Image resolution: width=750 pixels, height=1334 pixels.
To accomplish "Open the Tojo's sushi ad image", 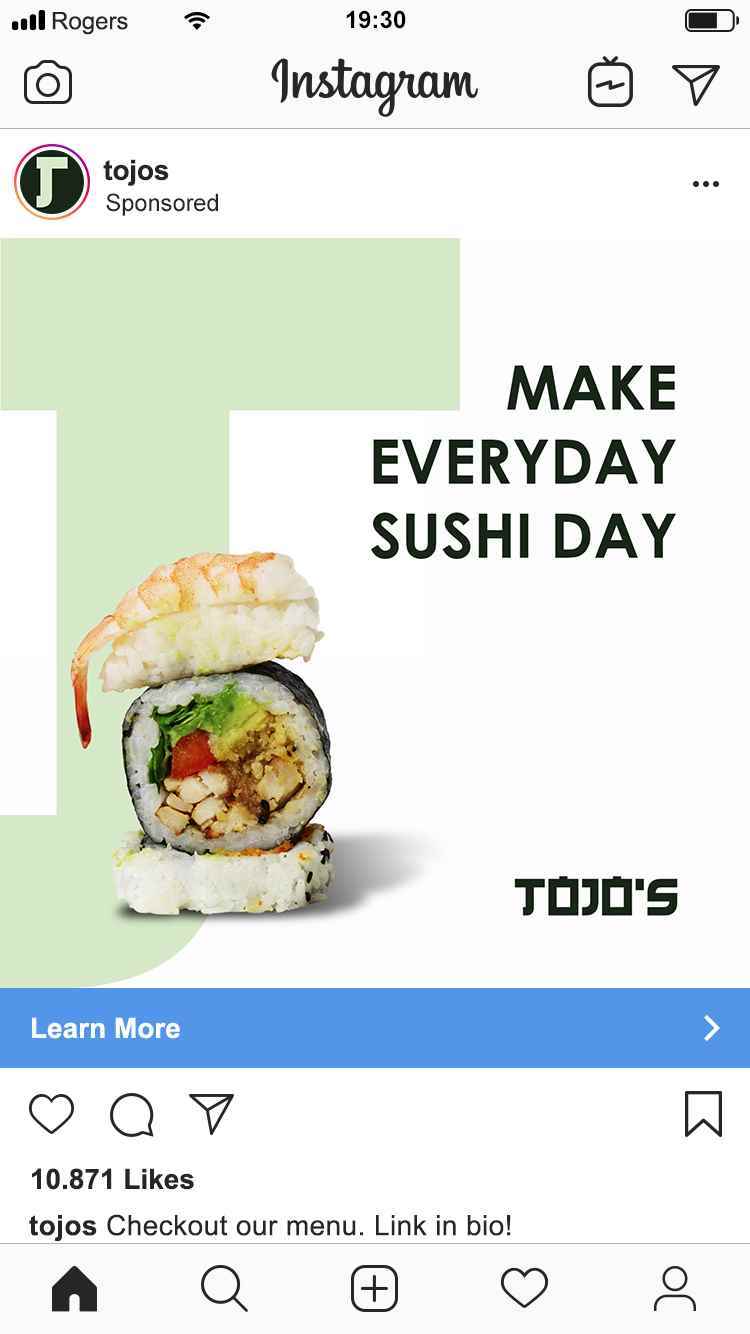I will click(x=375, y=612).
